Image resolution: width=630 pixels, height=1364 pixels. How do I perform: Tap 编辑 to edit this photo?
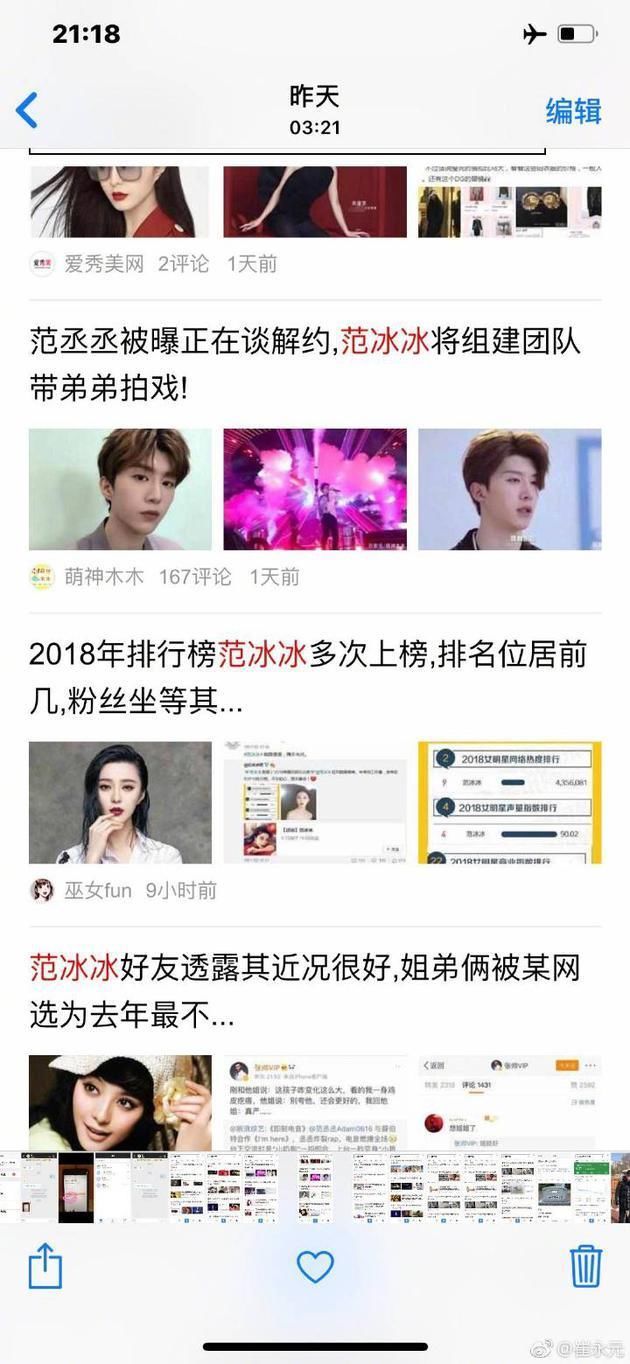(x=573, y=111)
